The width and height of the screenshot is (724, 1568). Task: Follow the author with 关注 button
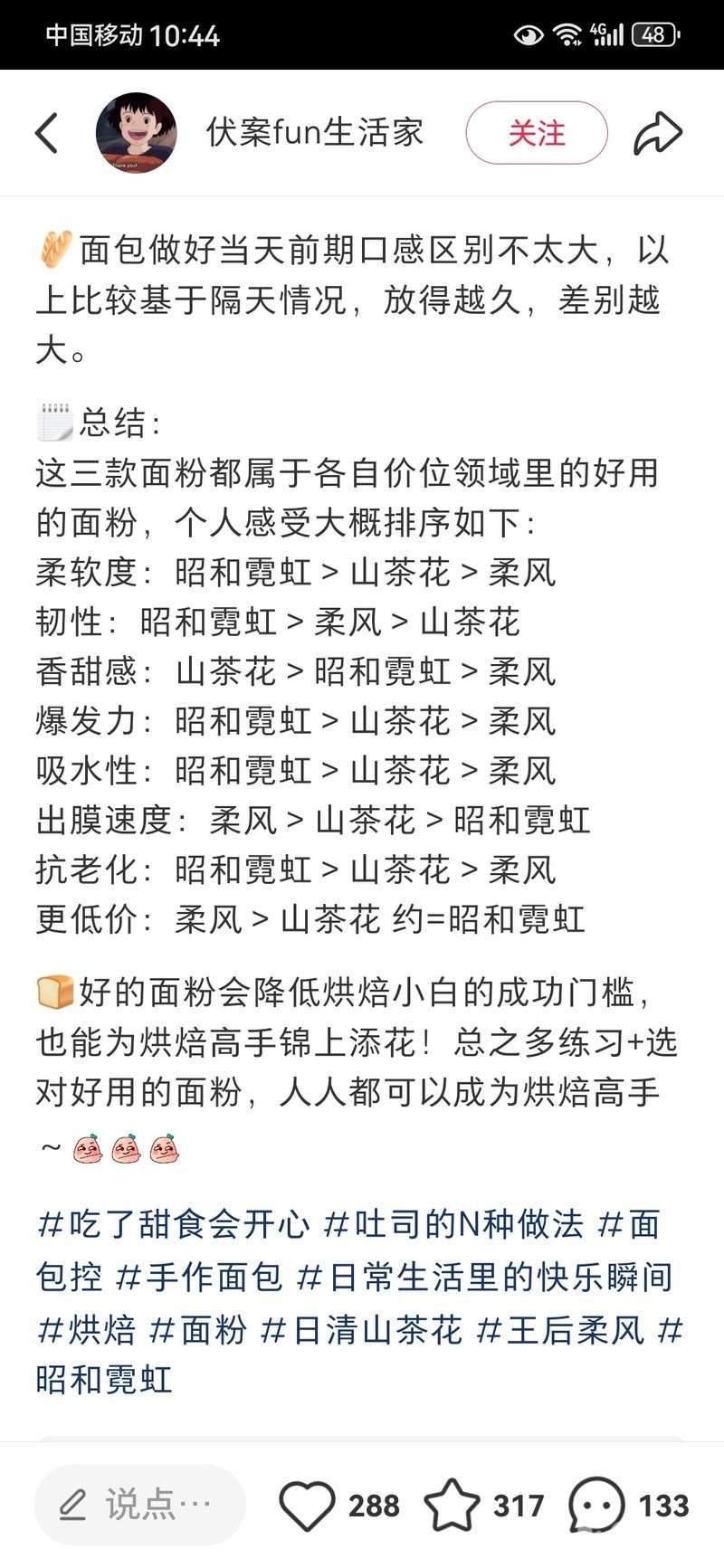click(x=537, y=133)
